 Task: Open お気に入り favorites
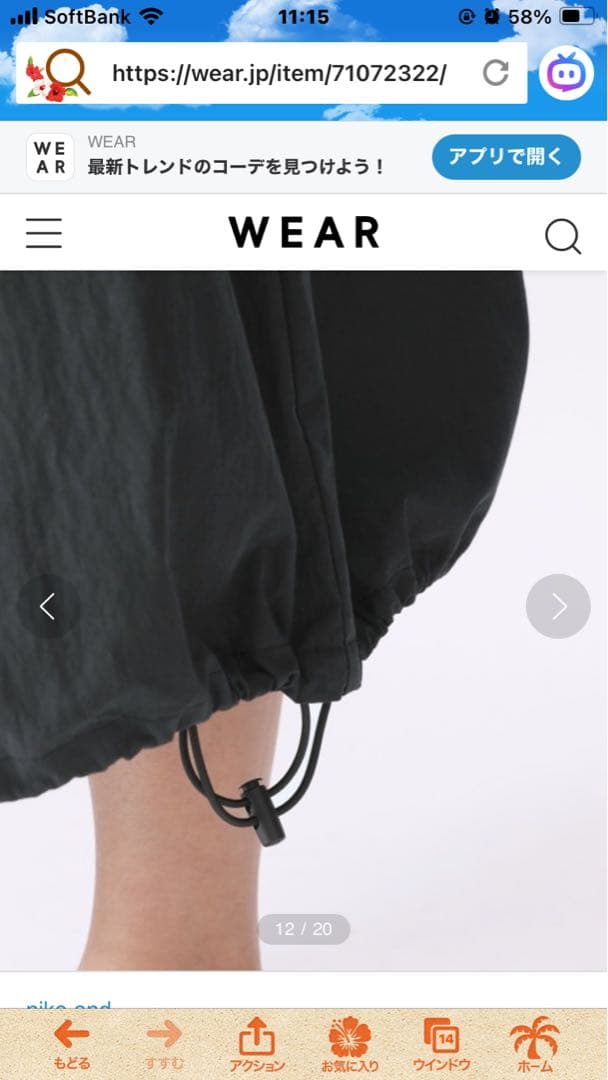(349, 1044)
